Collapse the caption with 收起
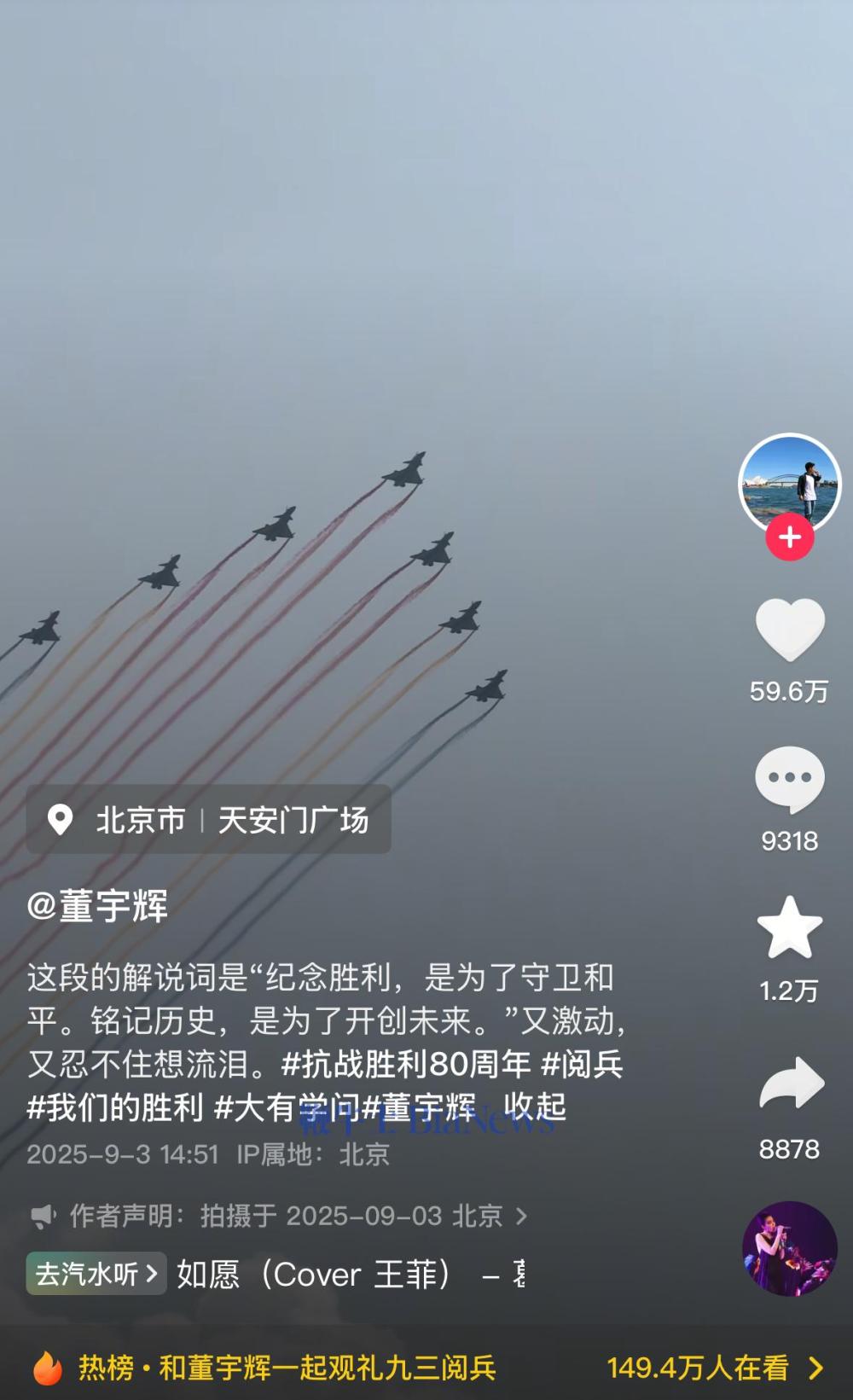This screenshot has height=1400, width=853. [535, 1107]
